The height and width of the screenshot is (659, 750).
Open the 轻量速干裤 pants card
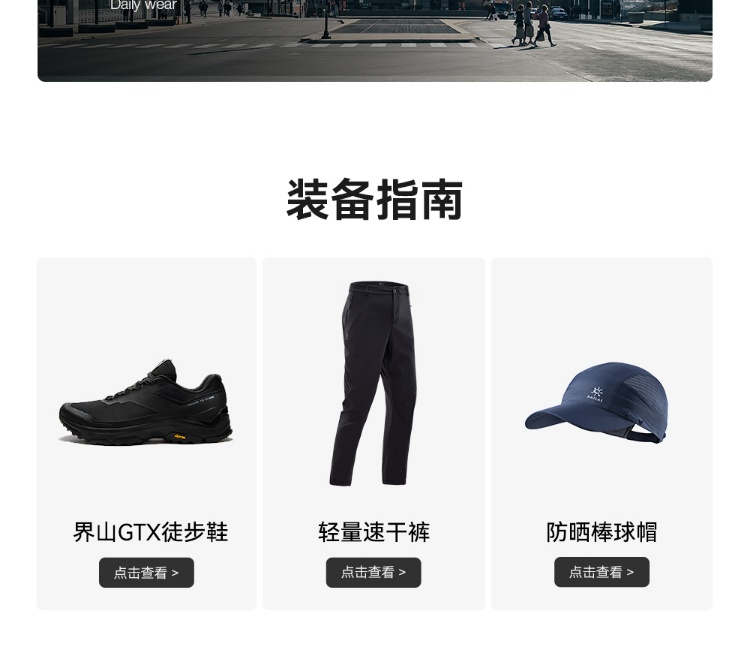(374, 434)
